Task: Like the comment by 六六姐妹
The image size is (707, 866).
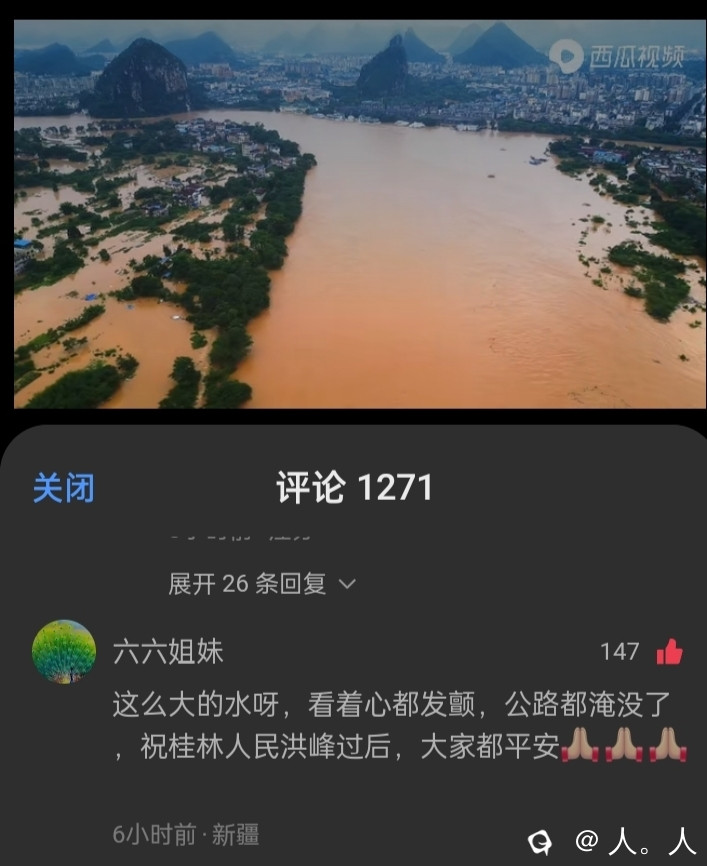Action: click(669, 653)
